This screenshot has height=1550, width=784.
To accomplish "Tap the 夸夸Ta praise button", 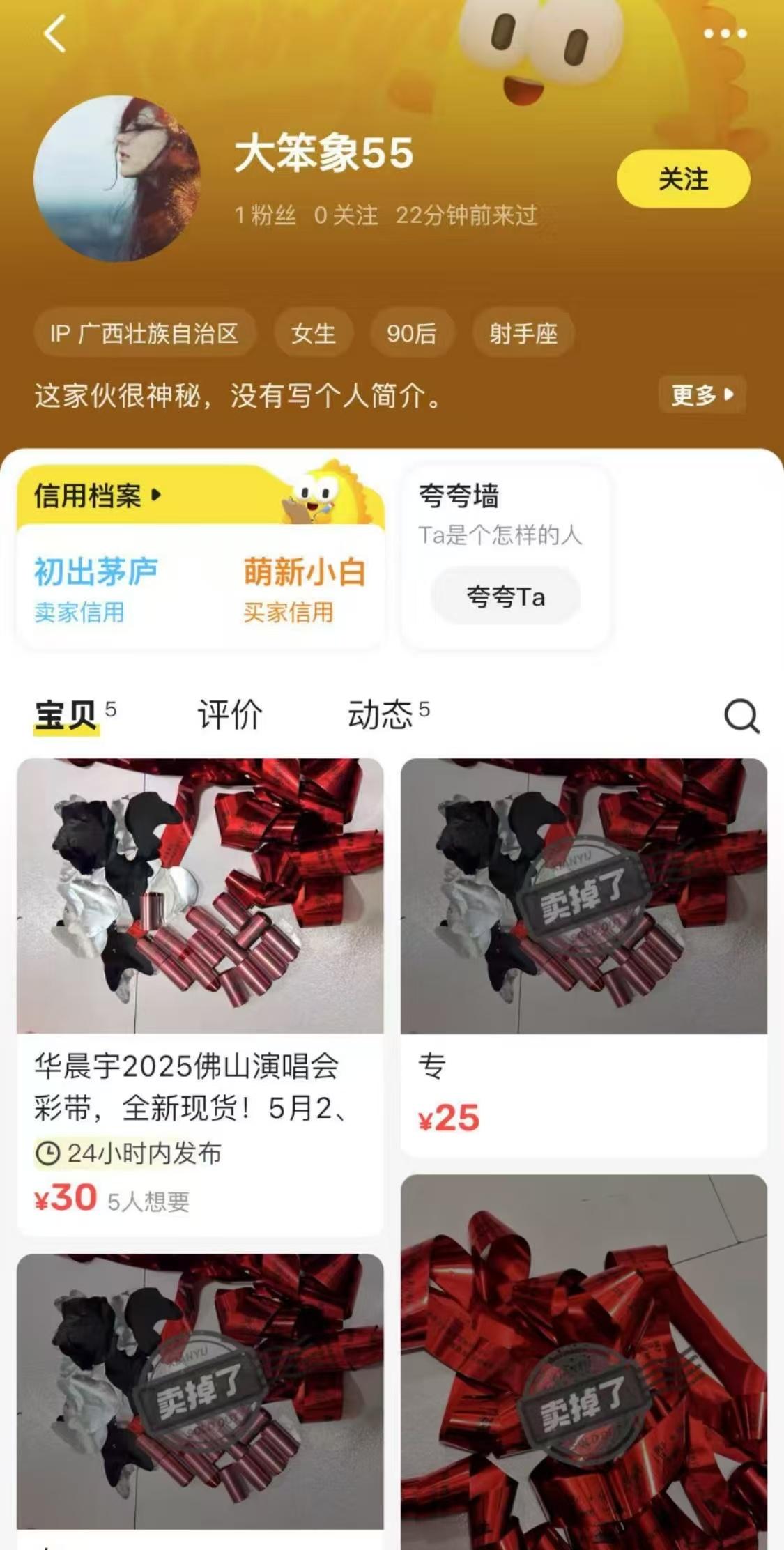I will (505, 597).
